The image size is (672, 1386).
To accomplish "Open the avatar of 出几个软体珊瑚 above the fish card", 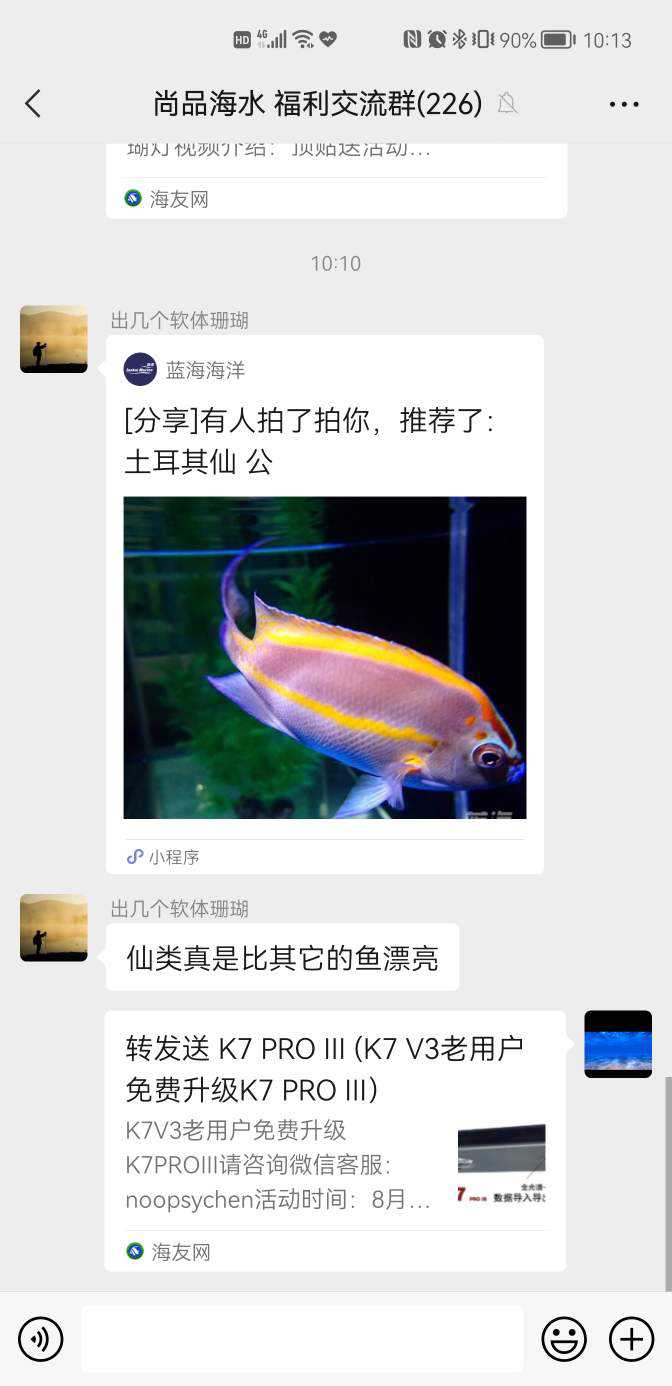I will 54,339.
